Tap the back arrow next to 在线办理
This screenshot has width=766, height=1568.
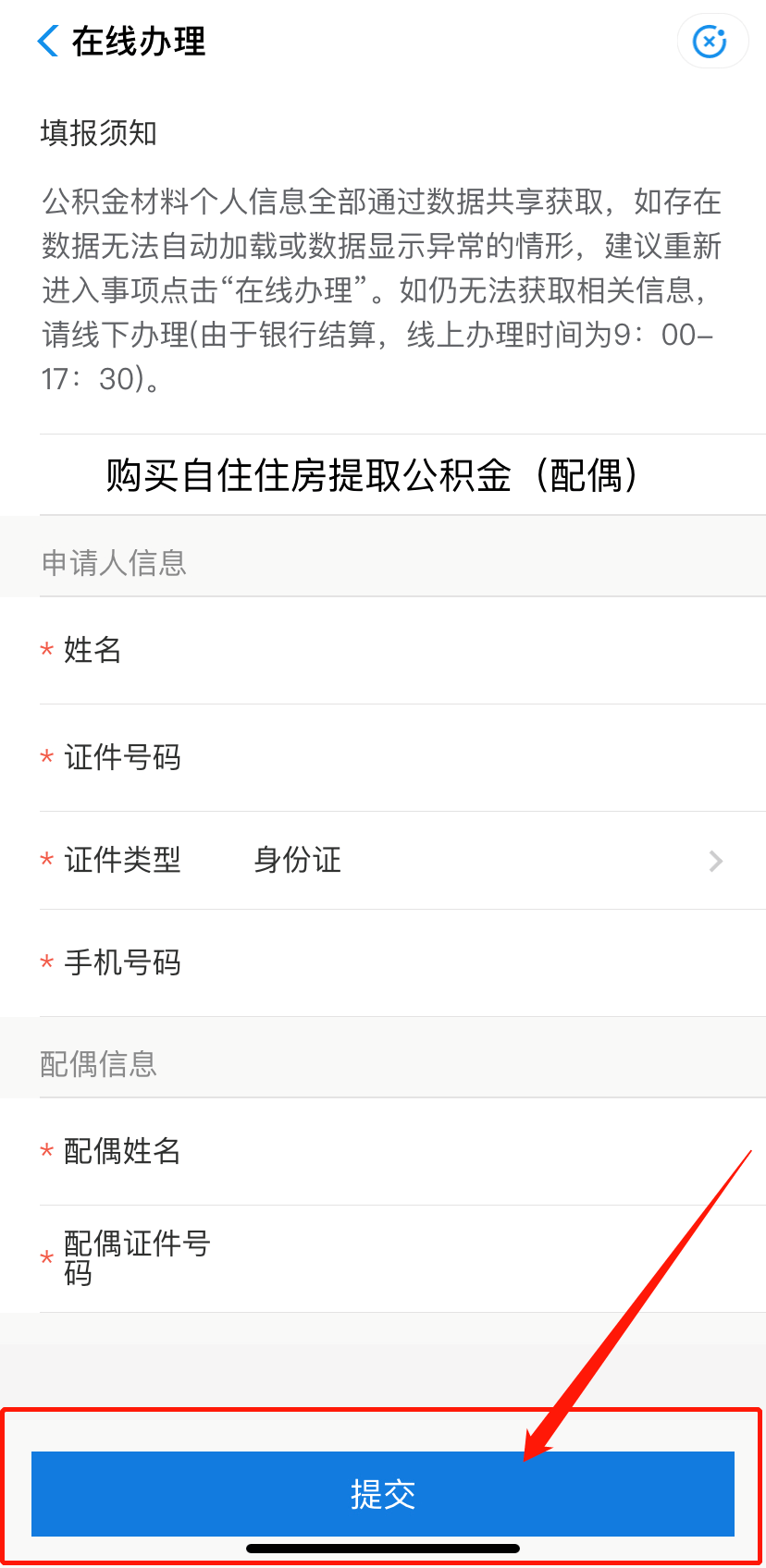click(x=48, y=41)
